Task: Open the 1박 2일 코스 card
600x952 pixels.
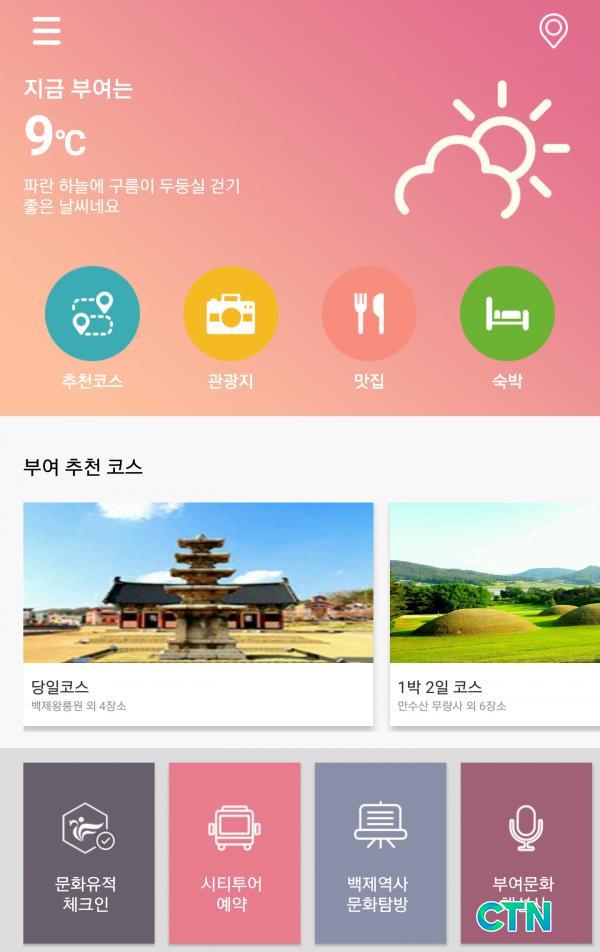Action: tap(495, 613)
